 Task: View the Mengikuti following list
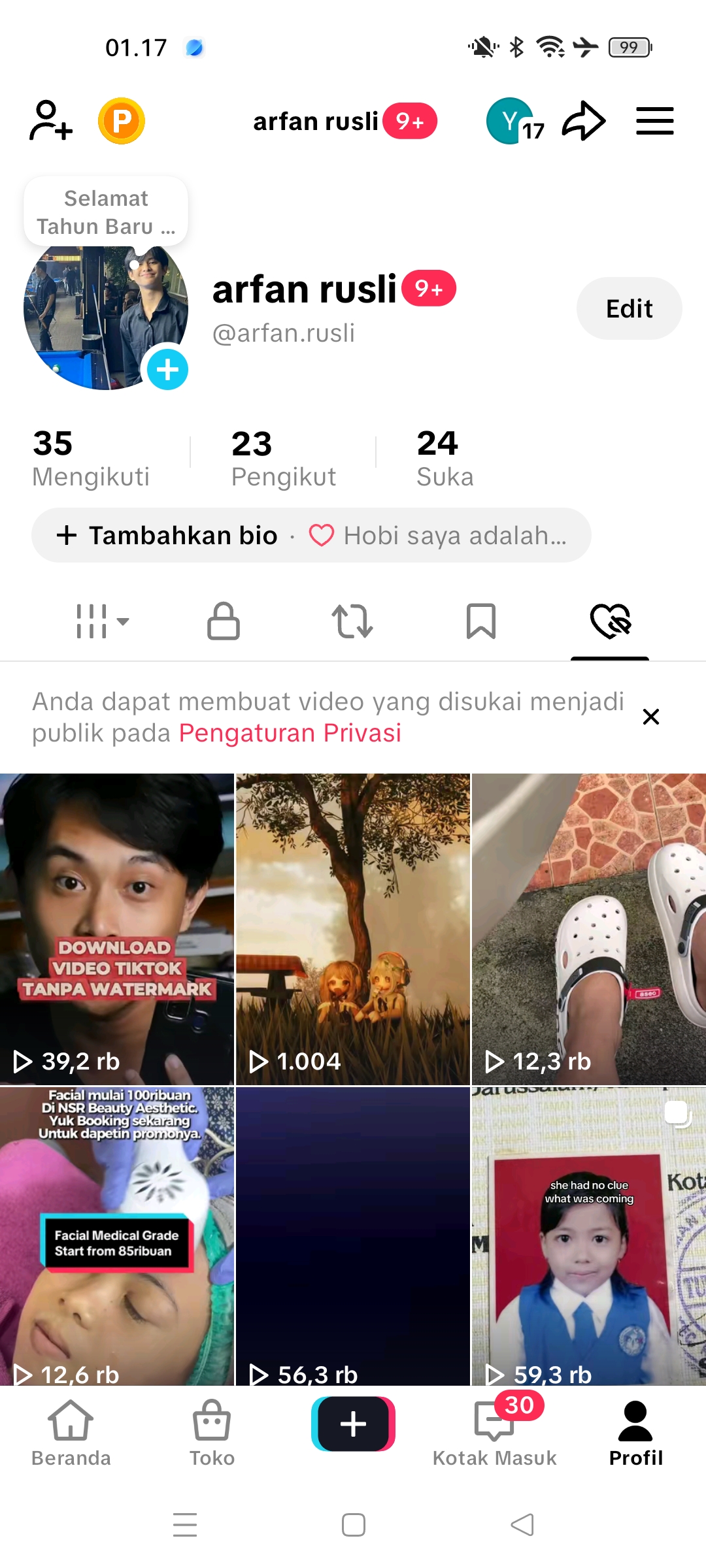(x=91, y=459)
